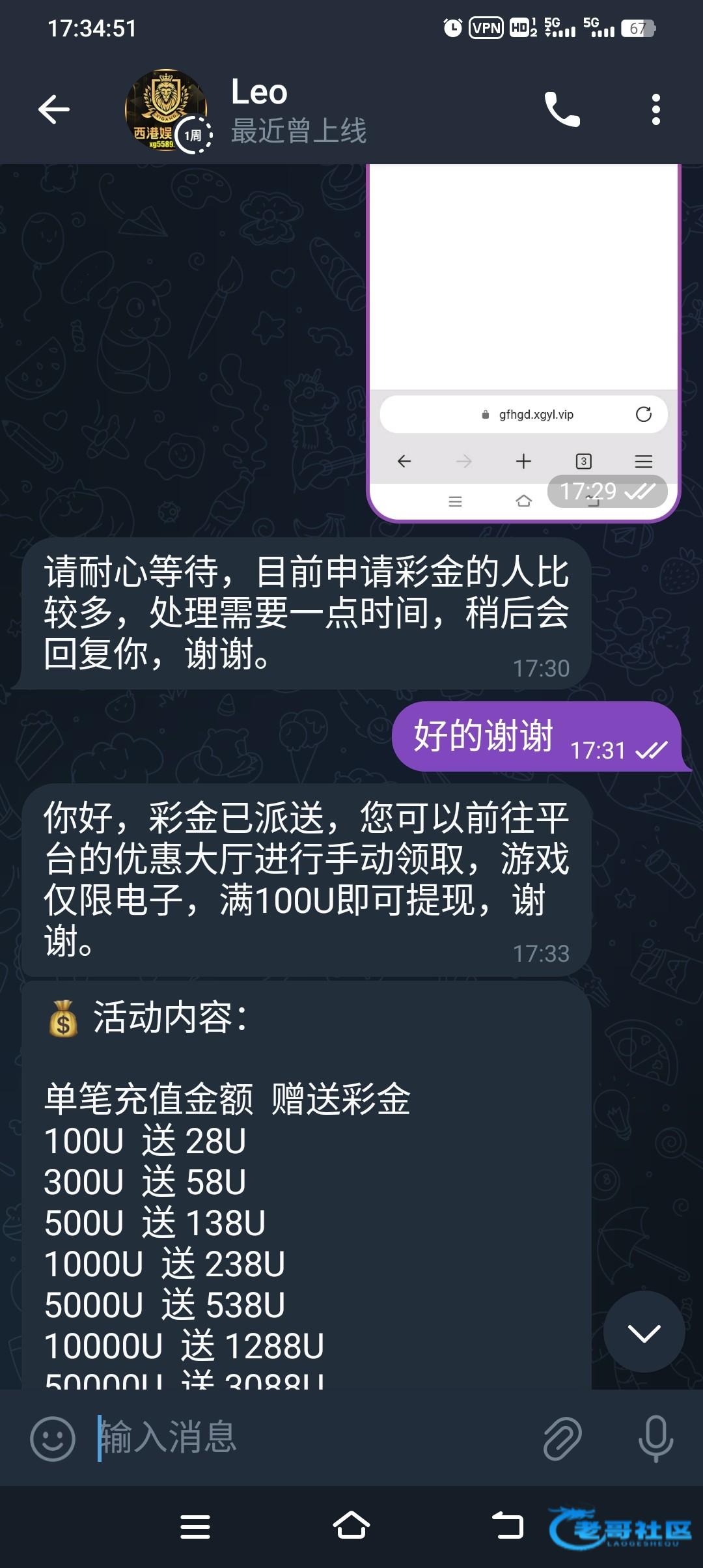Viewport: 703px width, 1568px height.
Task: Focus the message input field
Action: coord(312,1438)
